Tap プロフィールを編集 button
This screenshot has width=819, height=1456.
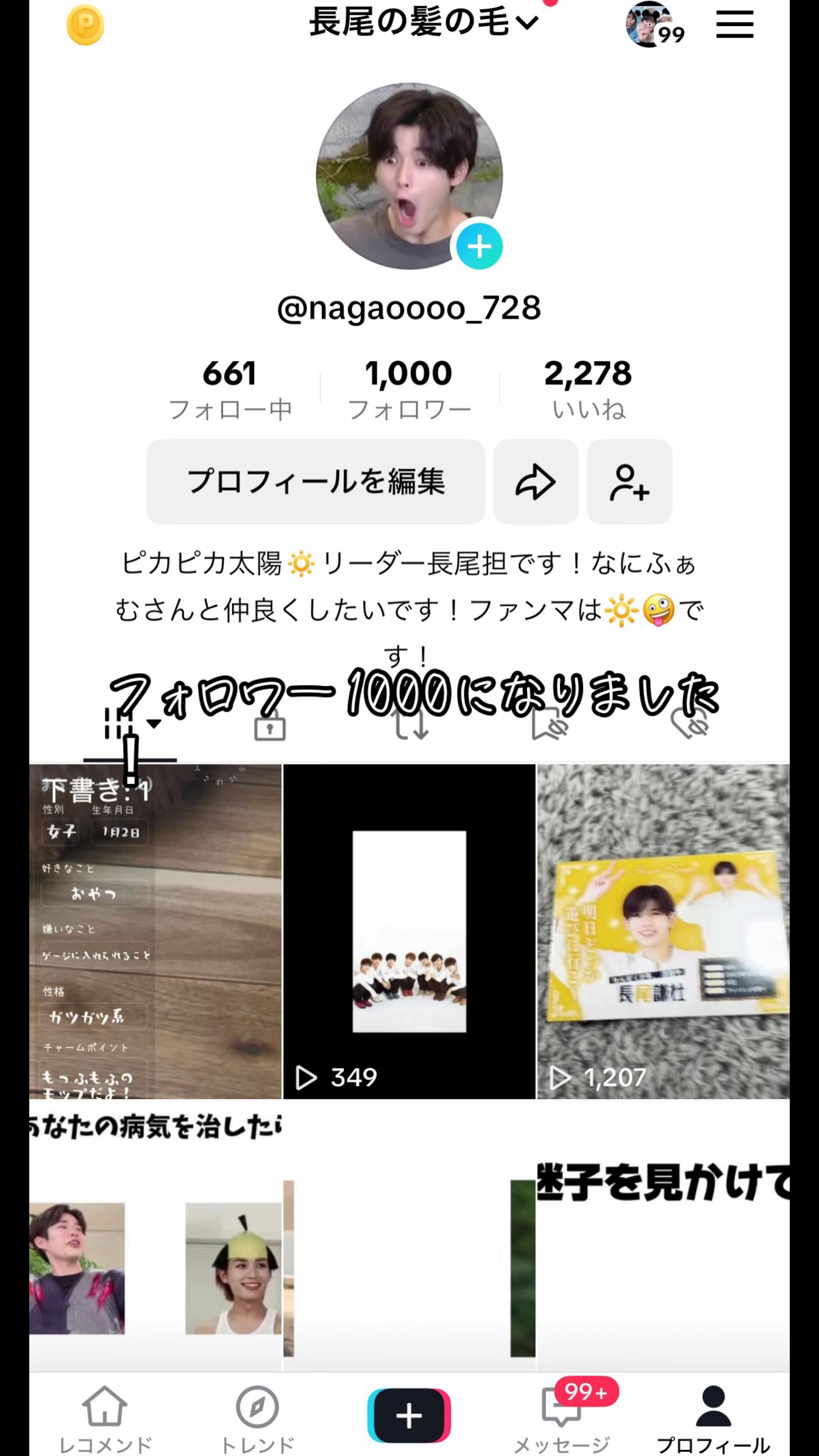point(316,481)
